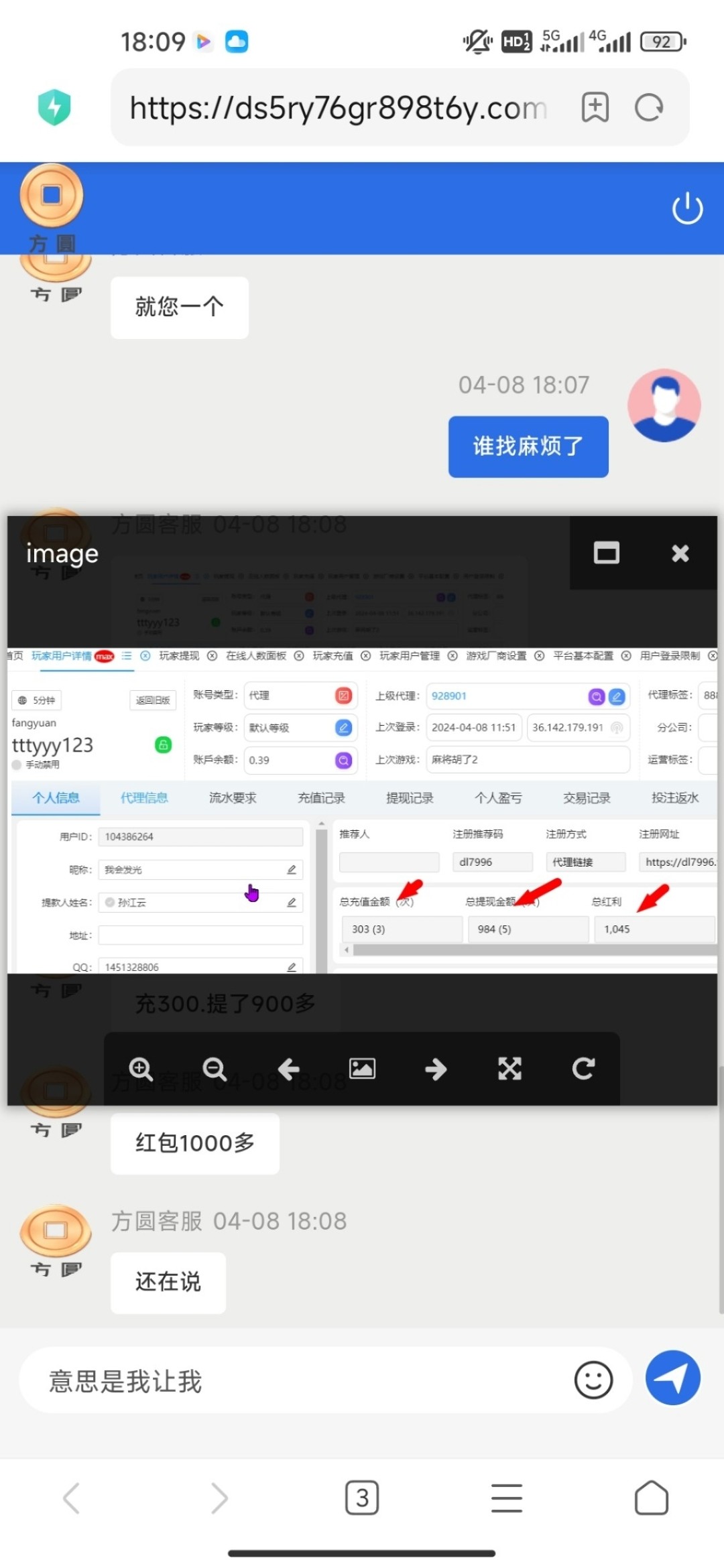Image resolution: width=724 pixels, height=1568 pixels.
Task: Open the browser menu
Action: click(507, 1498)
